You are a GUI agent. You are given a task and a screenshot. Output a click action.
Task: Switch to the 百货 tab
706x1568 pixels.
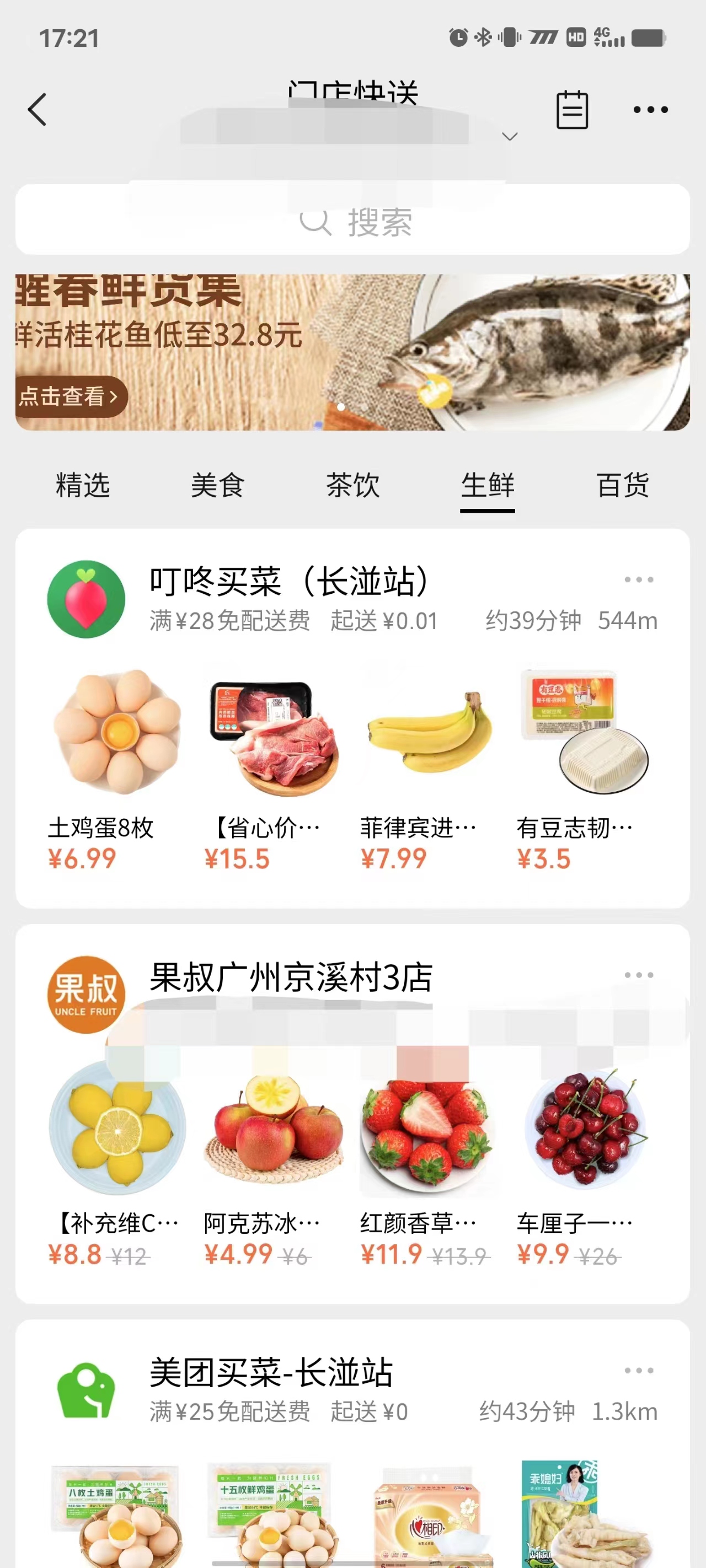pyautogui.click(x=623, y=486)
